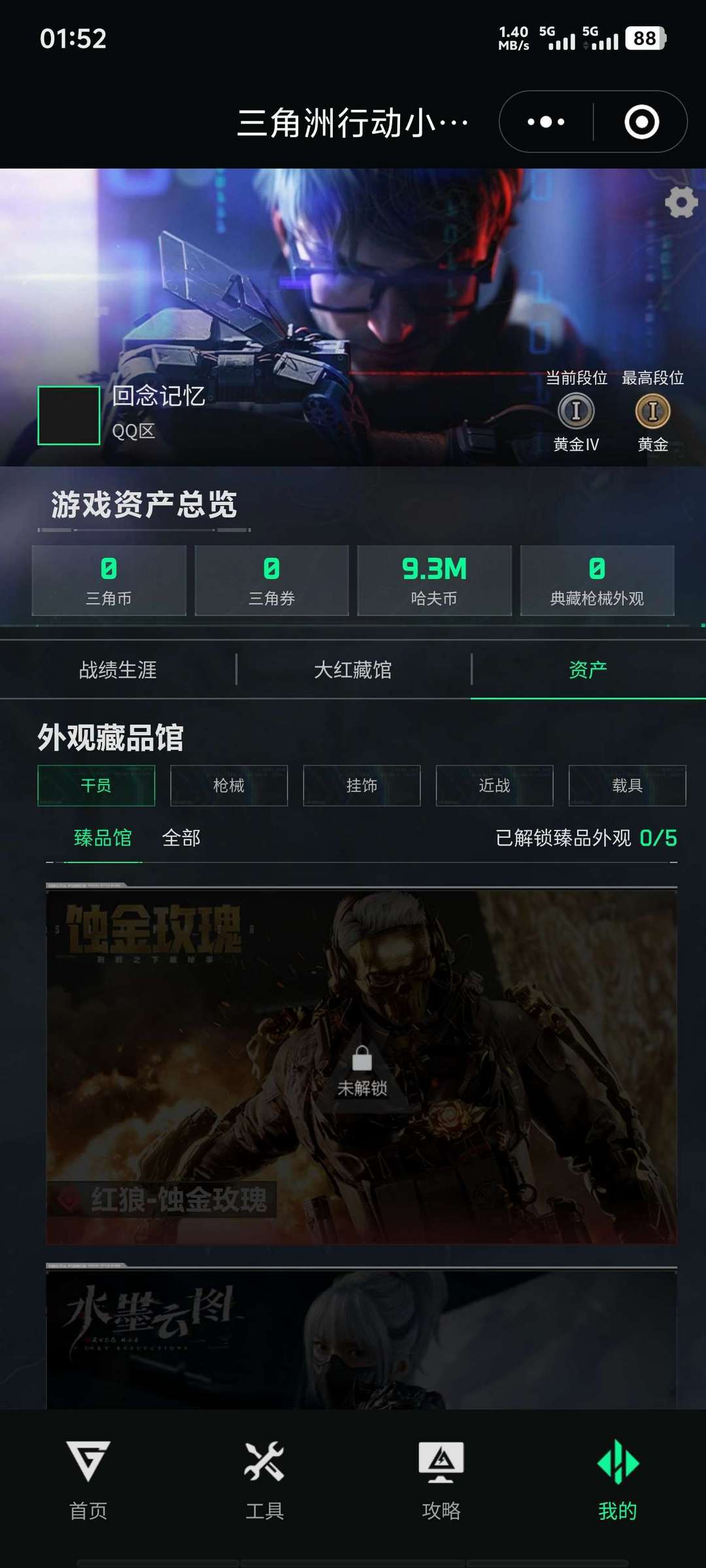706x1568 pixels.
Task: Select the 载具 vehicles category
Action: coord(627,786)
